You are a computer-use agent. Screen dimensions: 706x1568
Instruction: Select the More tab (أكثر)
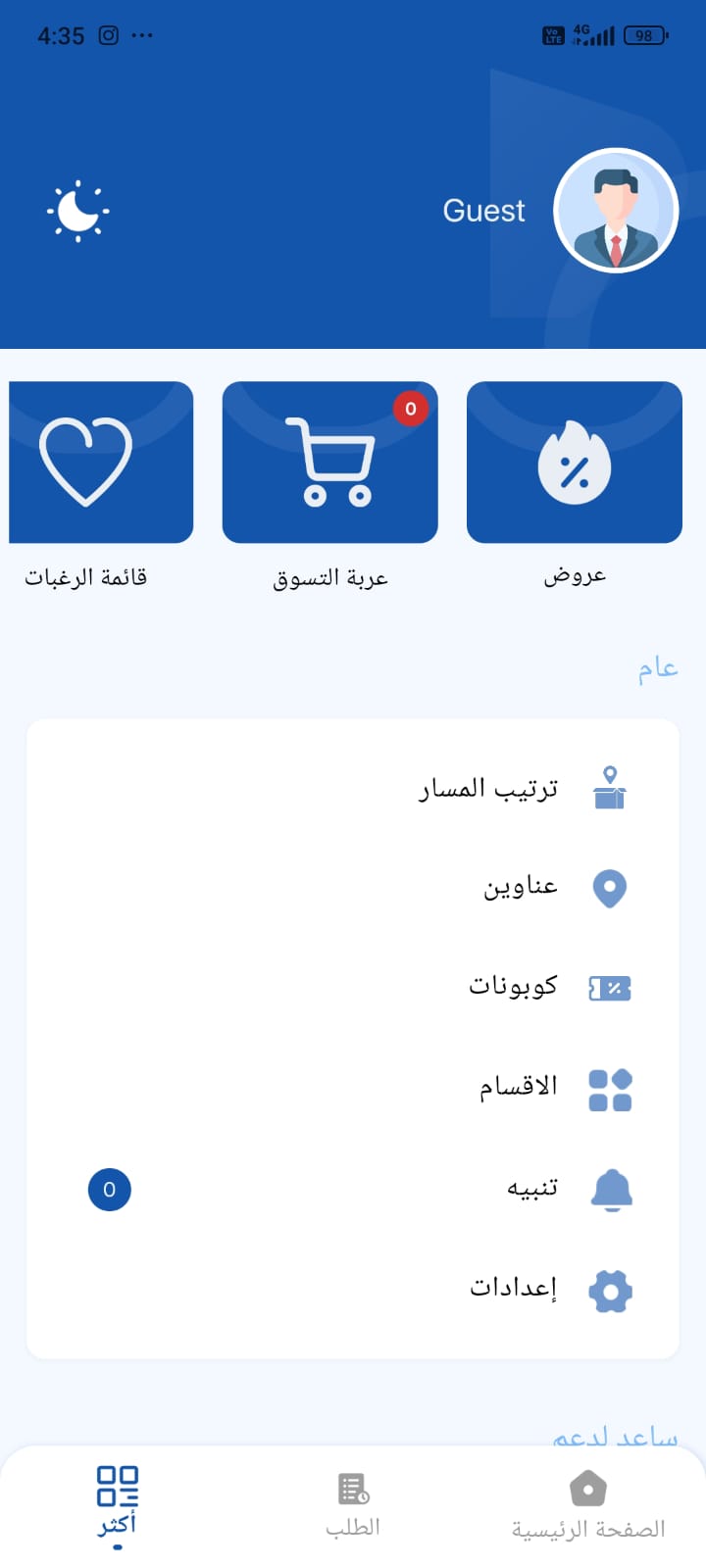(118, 1504)
